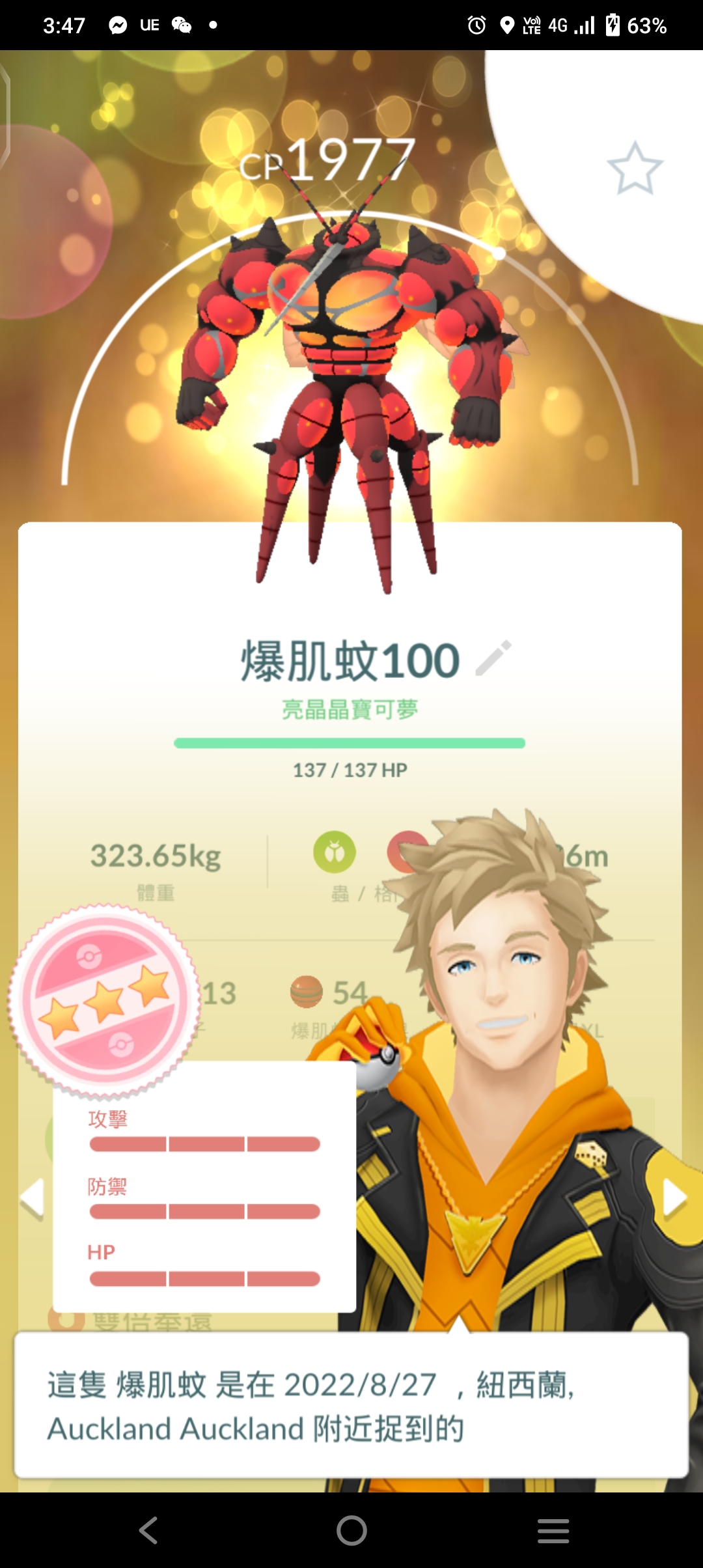Go to next Pokémon with the right arrow
The height and width of the screenshot is (1568, 703).
tap(674, 1198)
